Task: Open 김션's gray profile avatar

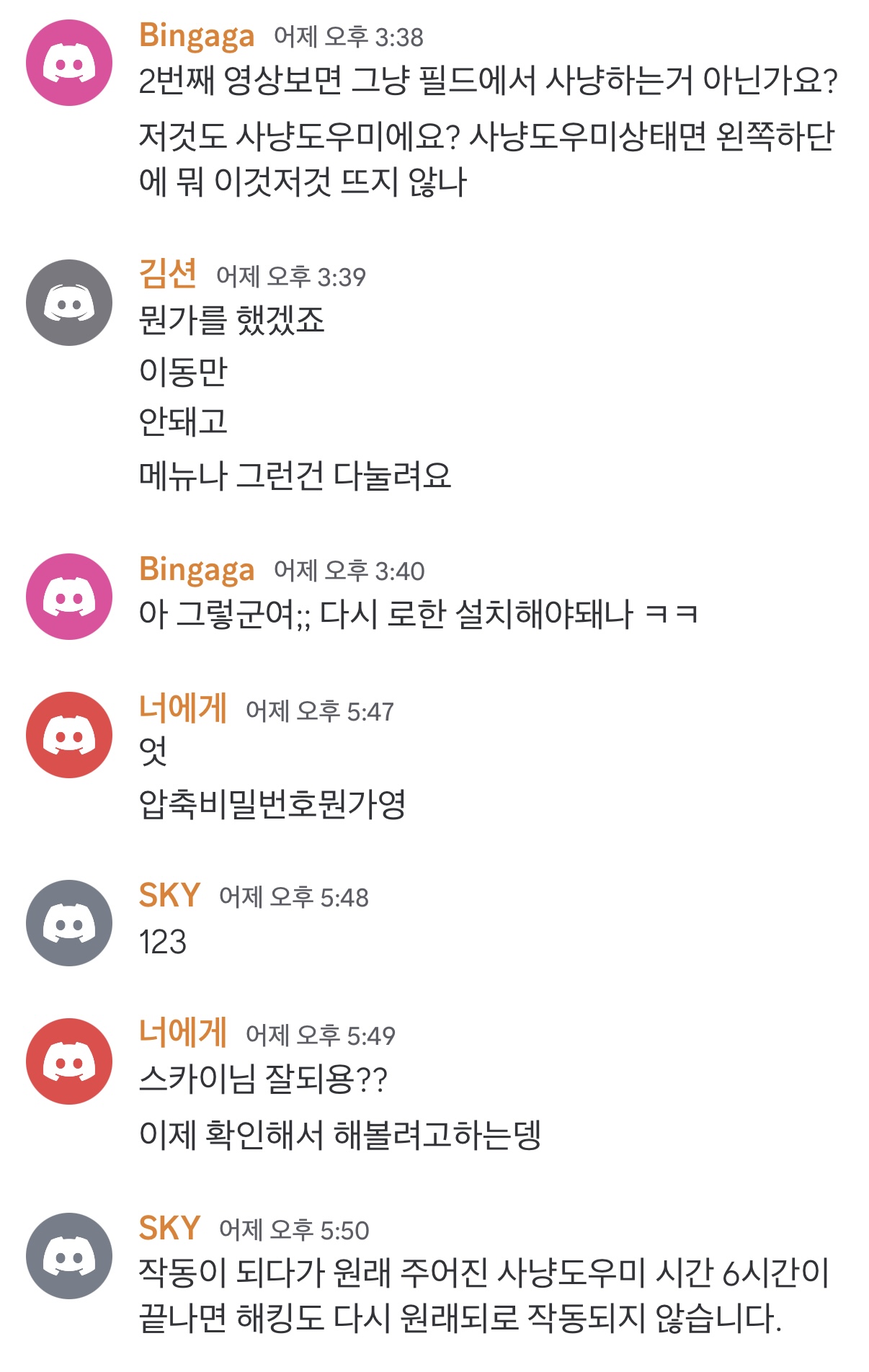Action: (x=69, y=303)
